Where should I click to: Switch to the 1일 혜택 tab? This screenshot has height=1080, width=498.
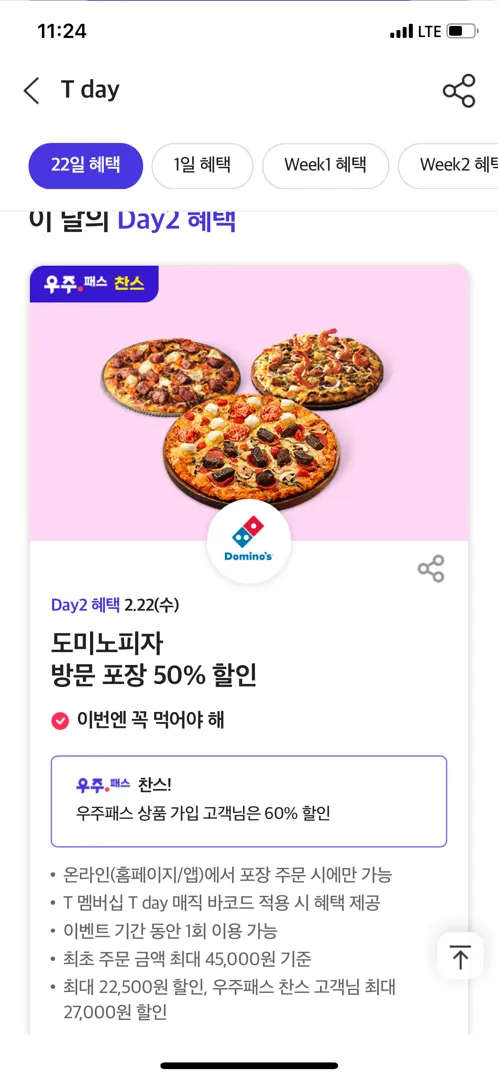[203, 165]
